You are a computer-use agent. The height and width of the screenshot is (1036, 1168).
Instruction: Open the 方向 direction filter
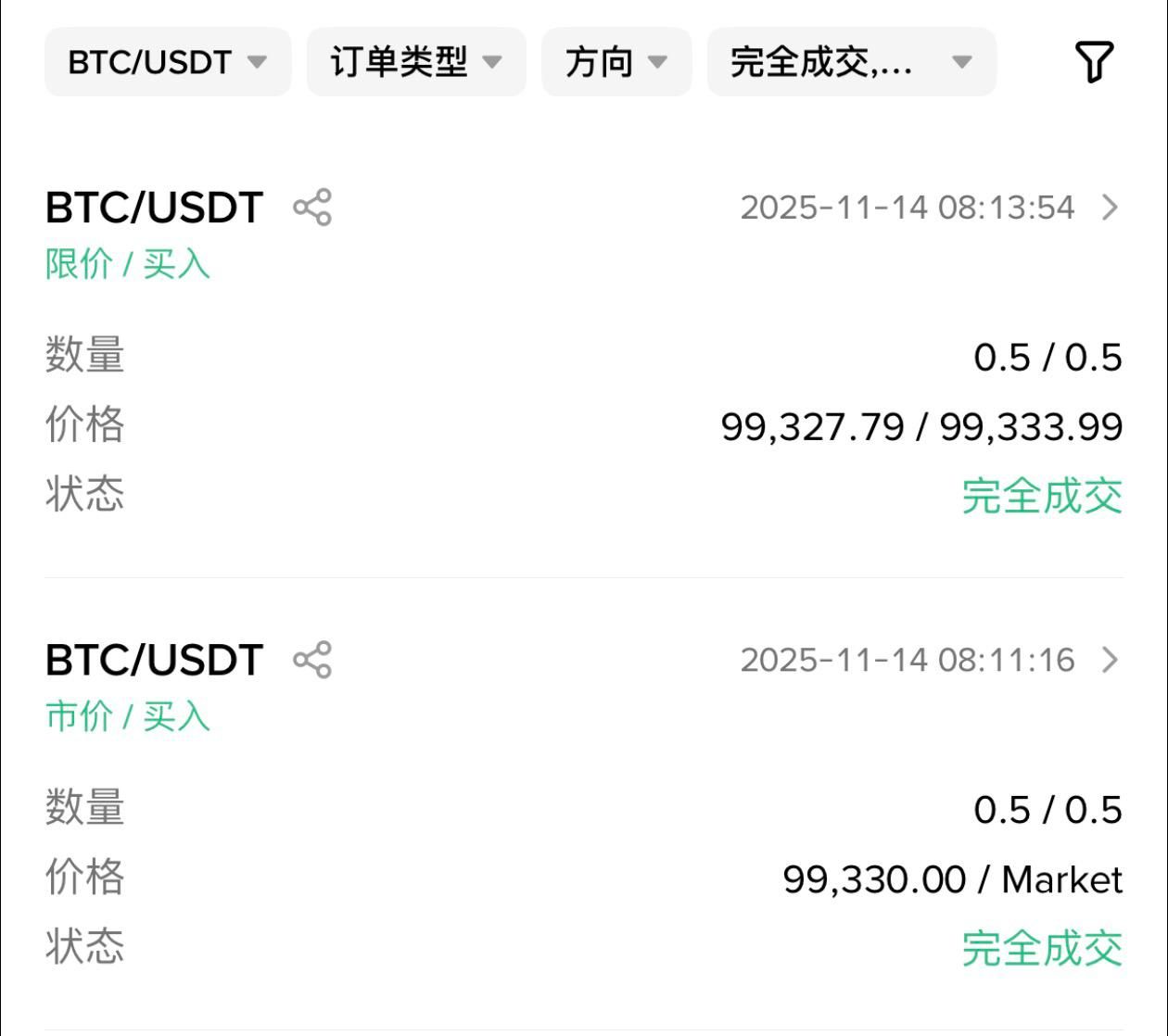[x=616, y=62]
